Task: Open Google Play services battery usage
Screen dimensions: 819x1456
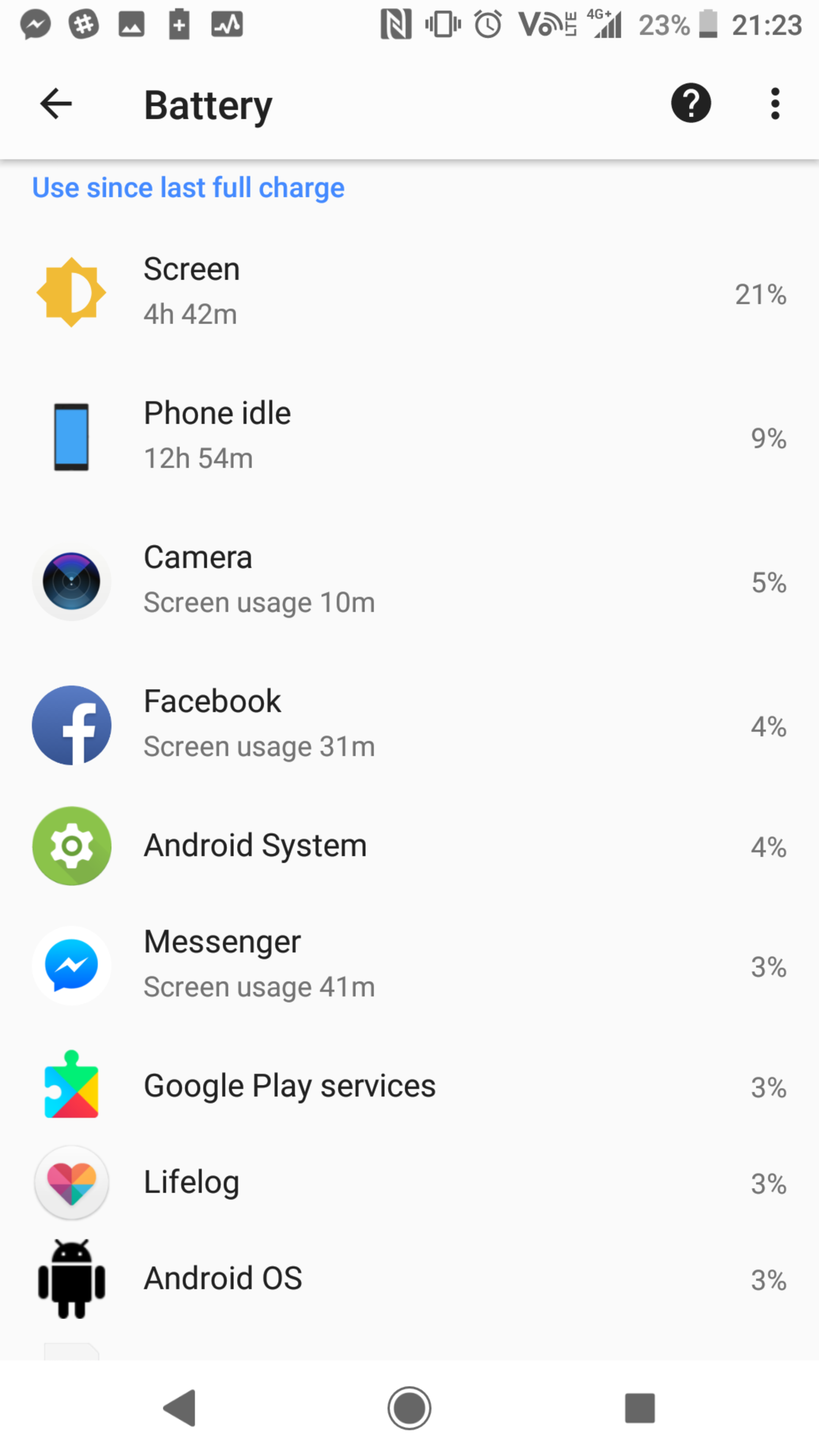Action: [x=409, y=1086]
